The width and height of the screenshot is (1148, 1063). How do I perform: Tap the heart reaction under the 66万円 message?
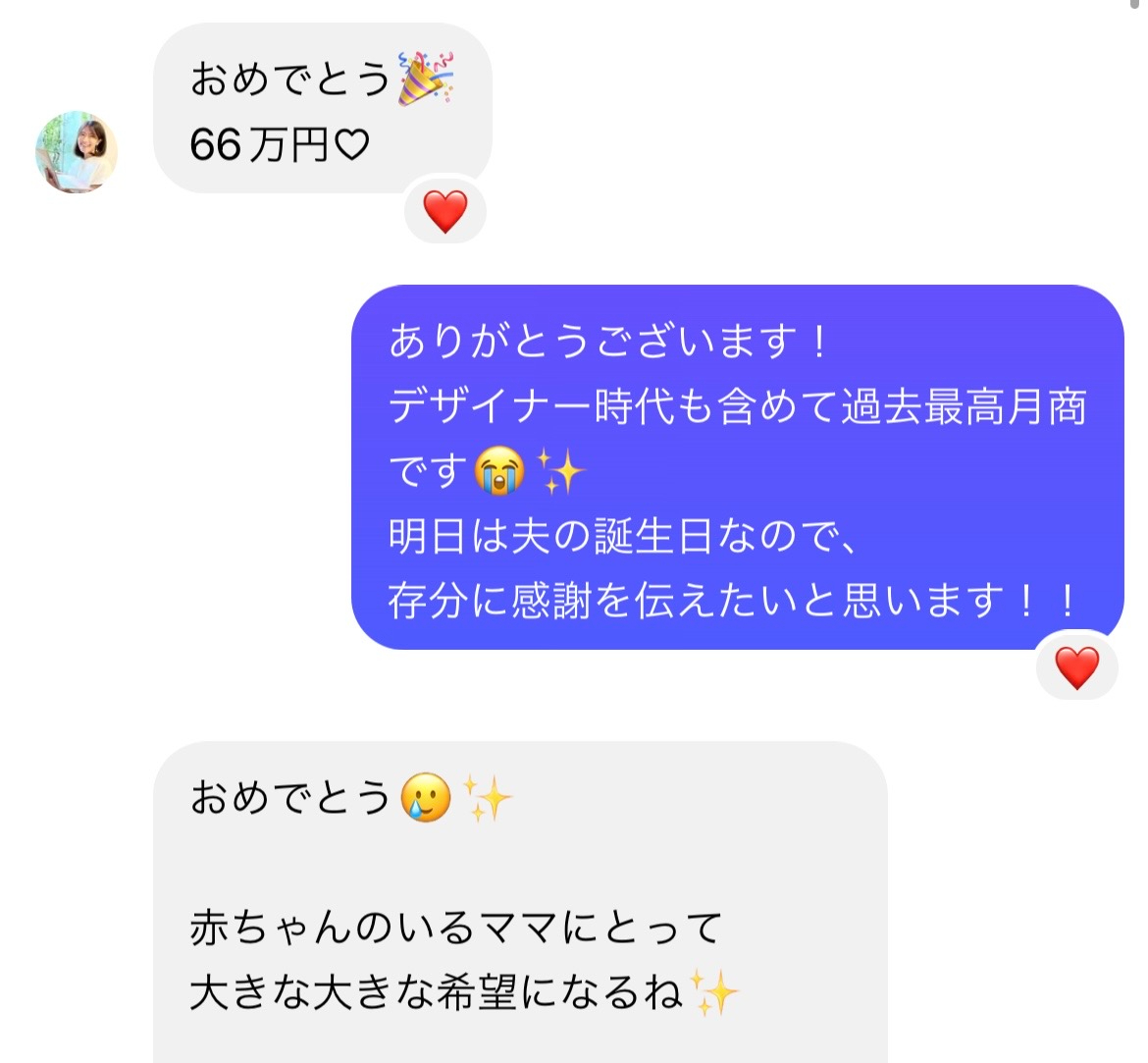pyautogui.click(x=444, y=211)
